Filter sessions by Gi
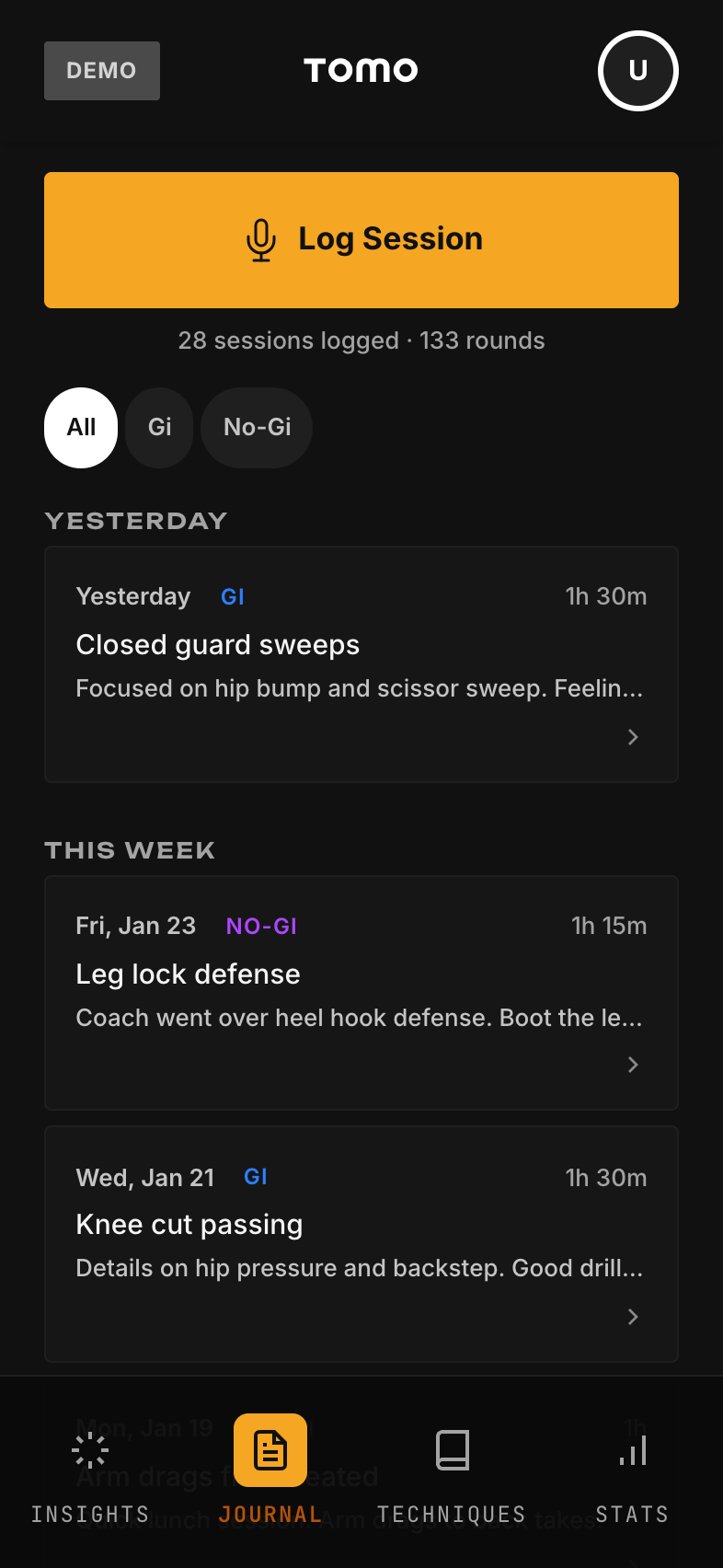The width and height of the screenshot is (723, 1568). [x=159, y=427]
